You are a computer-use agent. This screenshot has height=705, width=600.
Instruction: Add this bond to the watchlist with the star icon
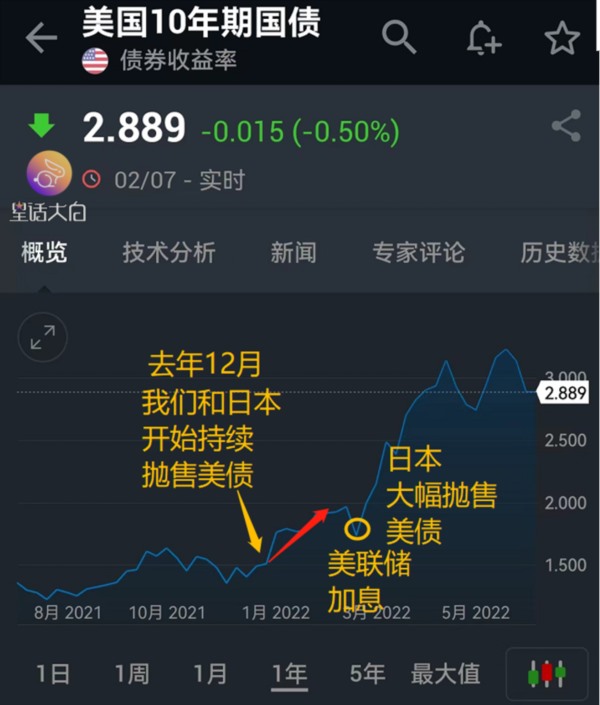click(x=562, y=38)
